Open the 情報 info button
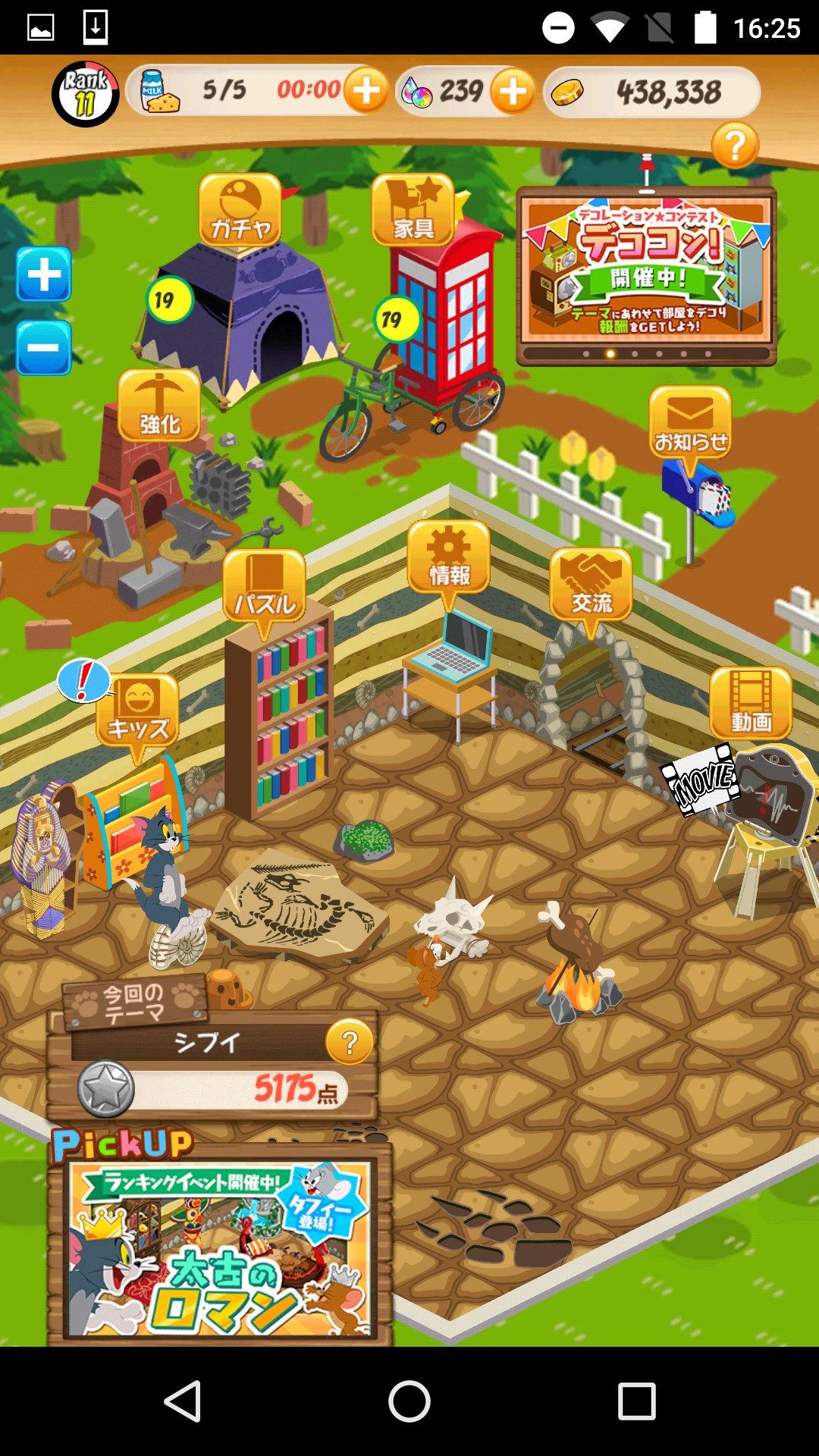819x1456 pixels. point(449,558)
